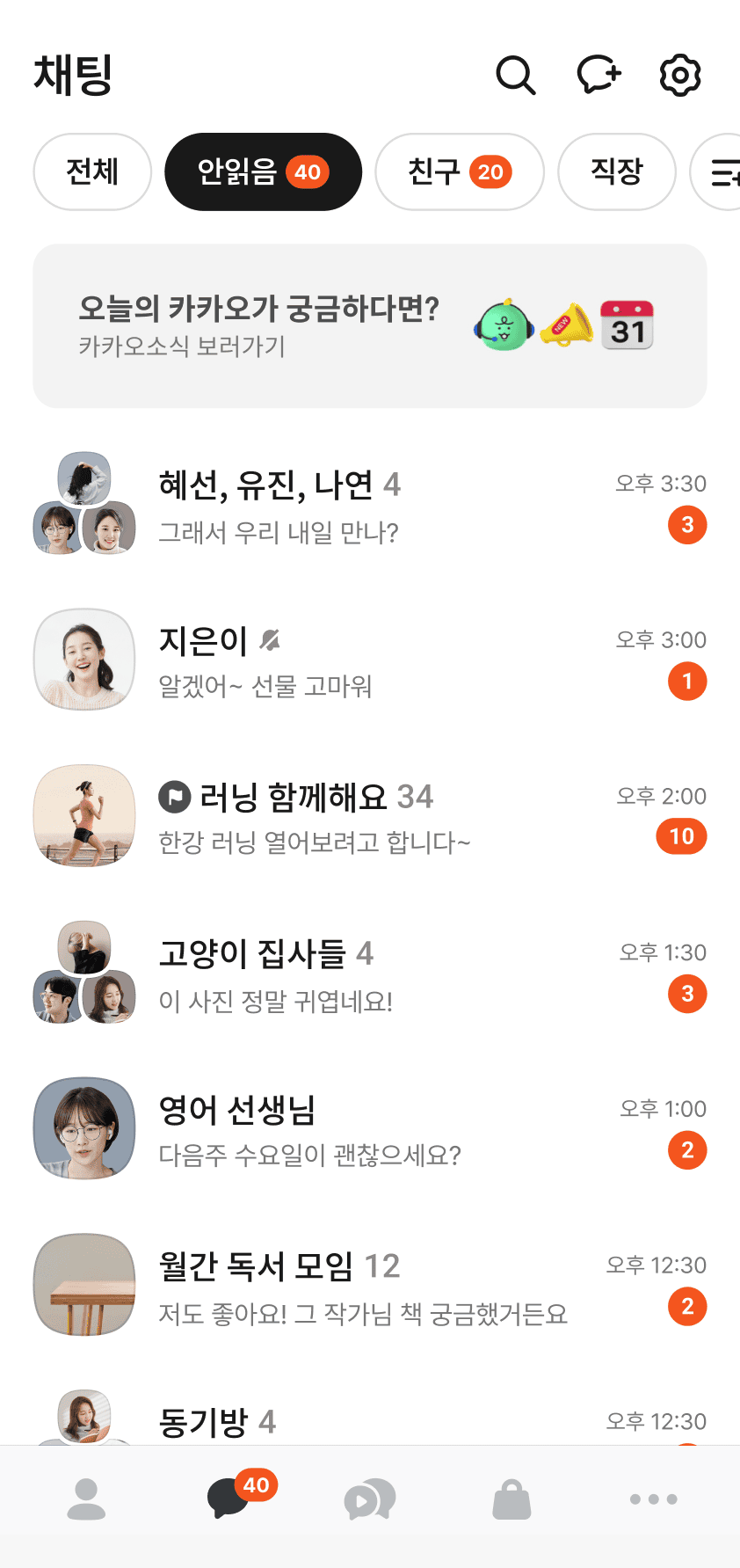Open the Chats tab icon showing 40 badge

[x=229, y=1499]
